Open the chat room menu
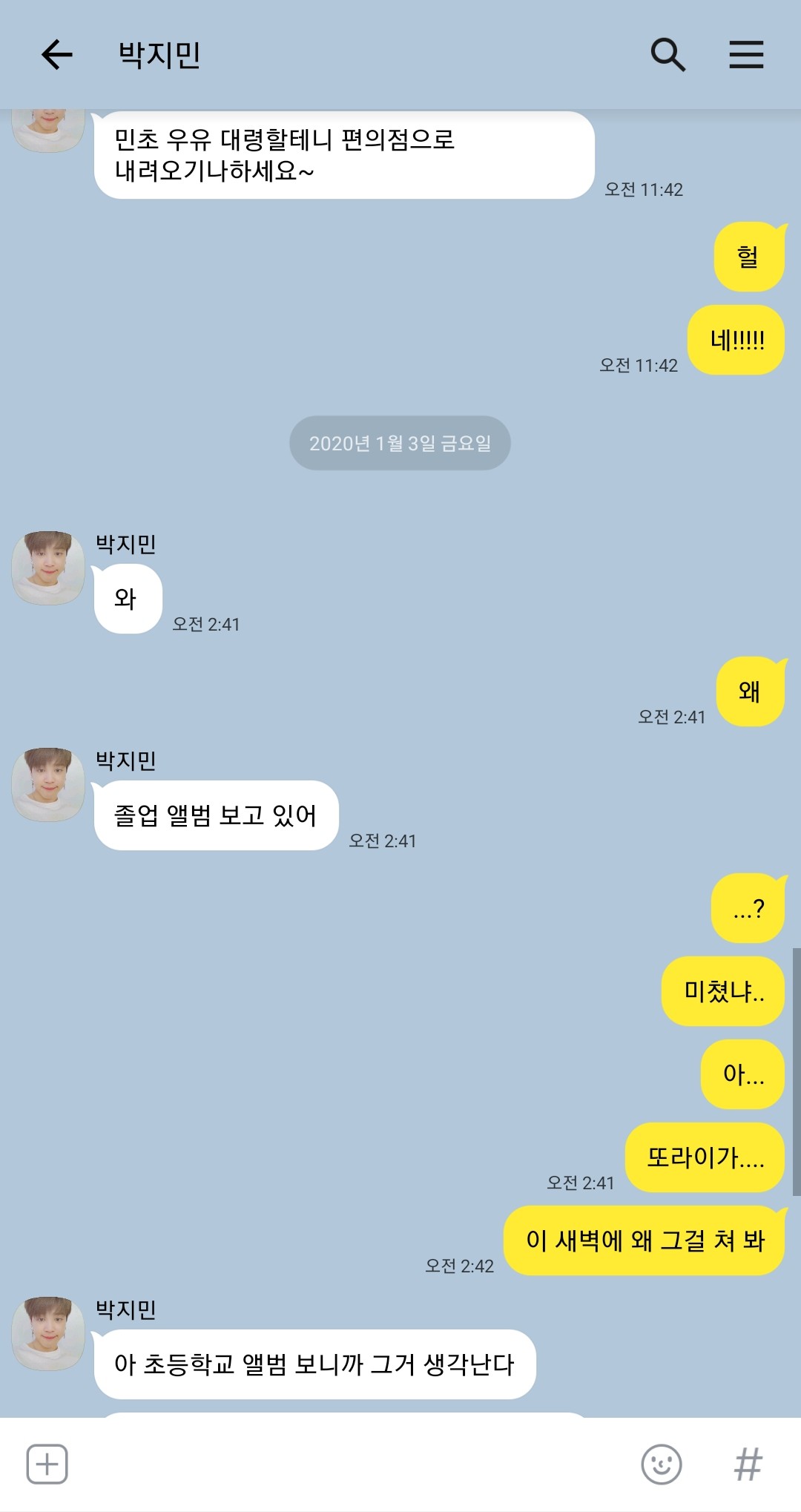The image size is (801, 1512). coord(746,55)
